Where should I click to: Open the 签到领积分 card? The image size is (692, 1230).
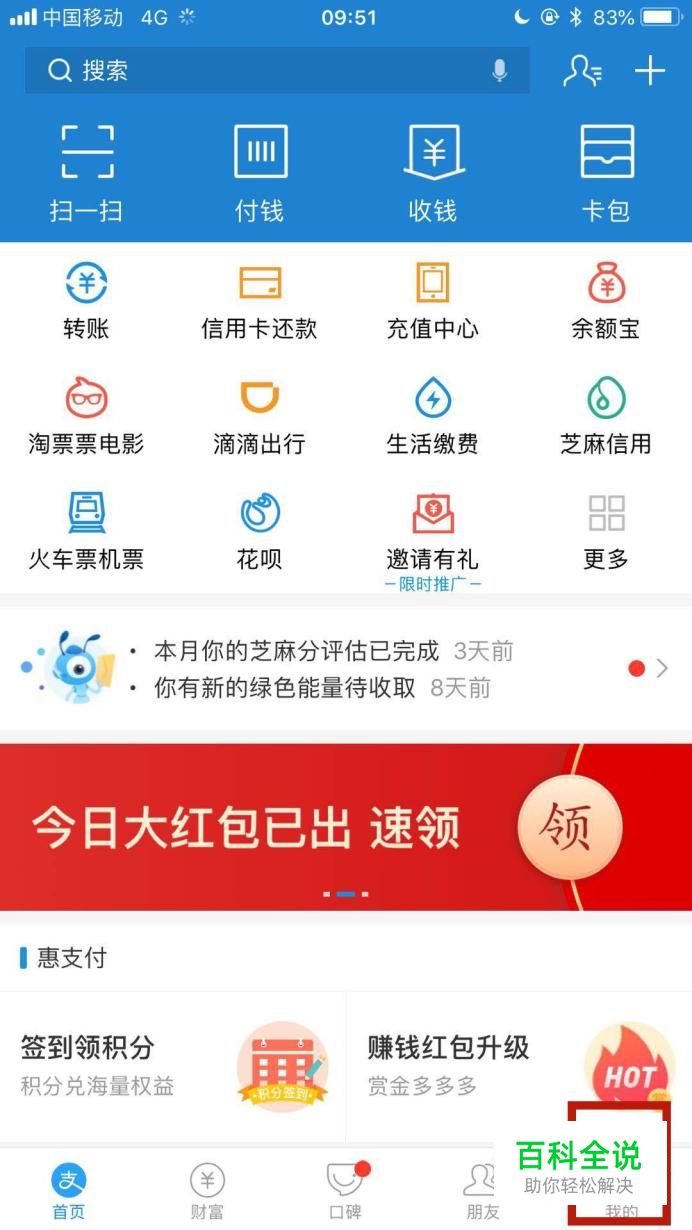pyautogui.click(x=172, y=1066)
